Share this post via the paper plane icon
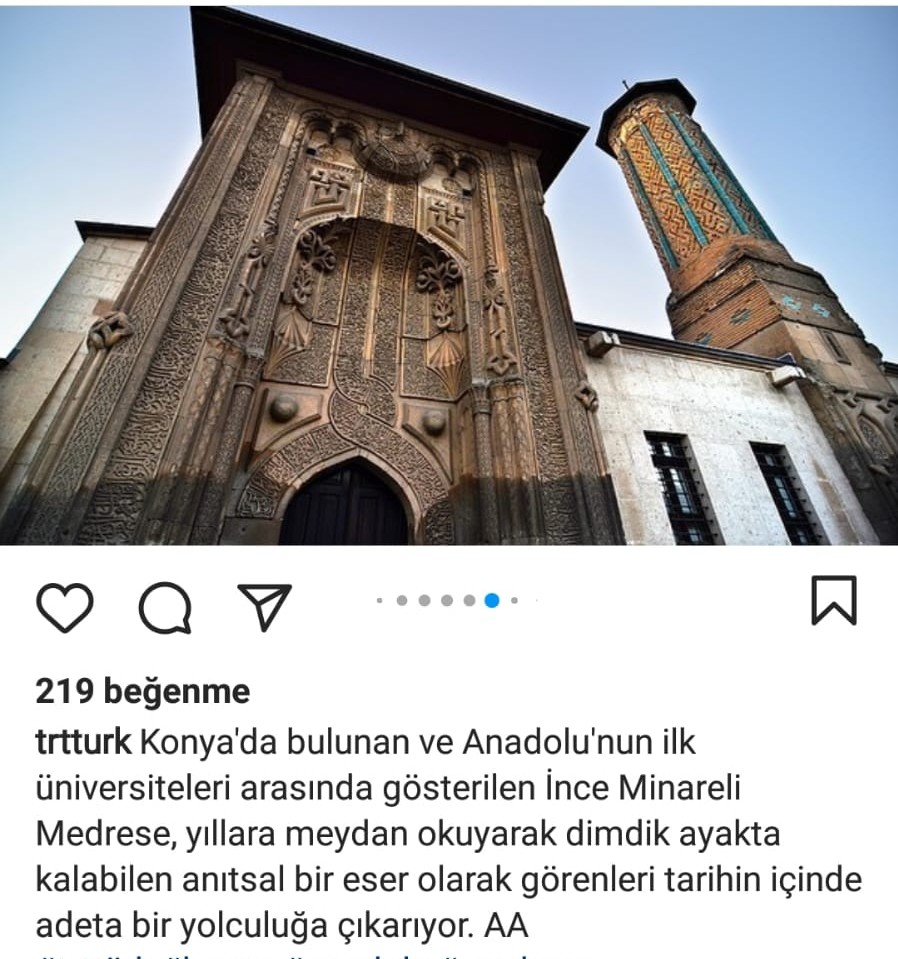The height and width of the screenshot is (959, 898). point(265,605)
